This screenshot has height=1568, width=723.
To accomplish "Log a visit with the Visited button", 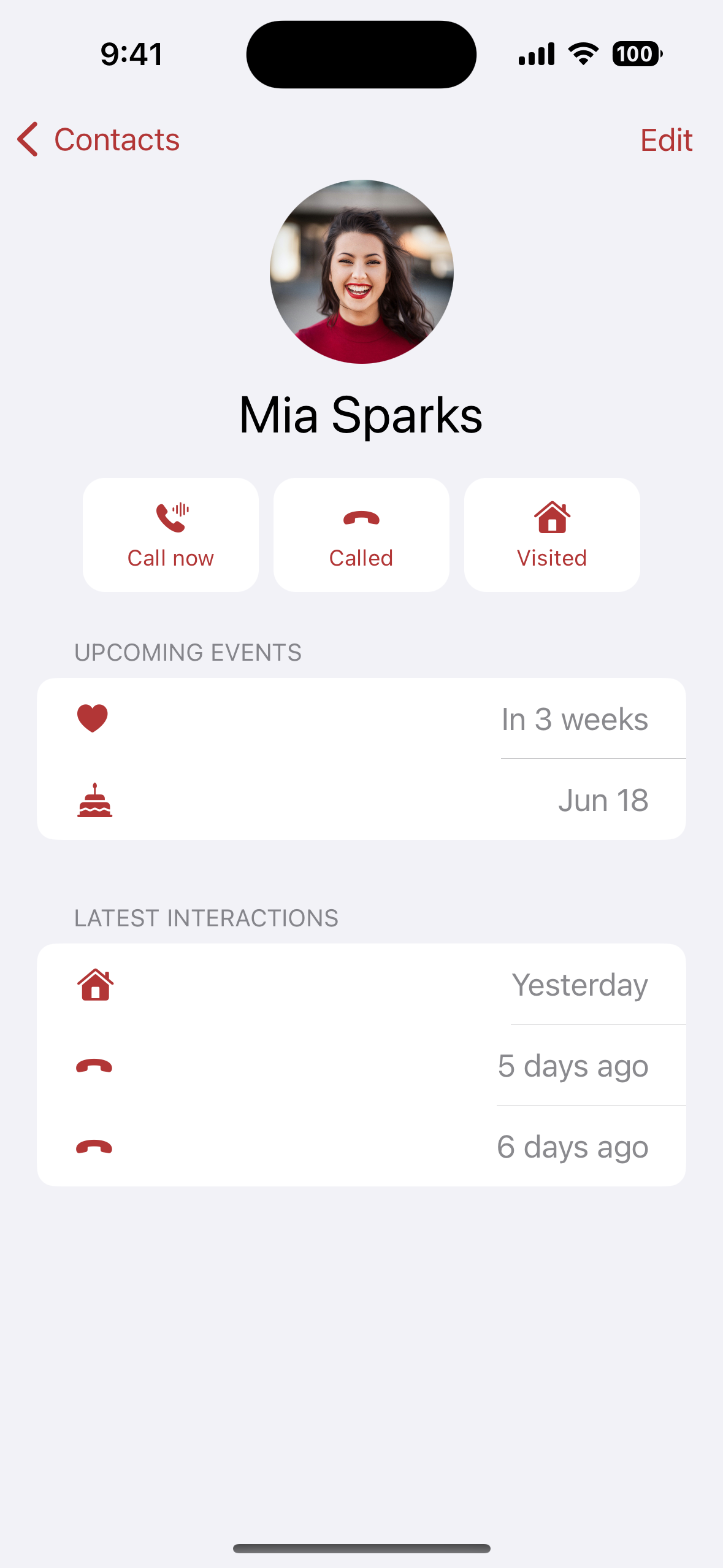I will click(552, 534).
